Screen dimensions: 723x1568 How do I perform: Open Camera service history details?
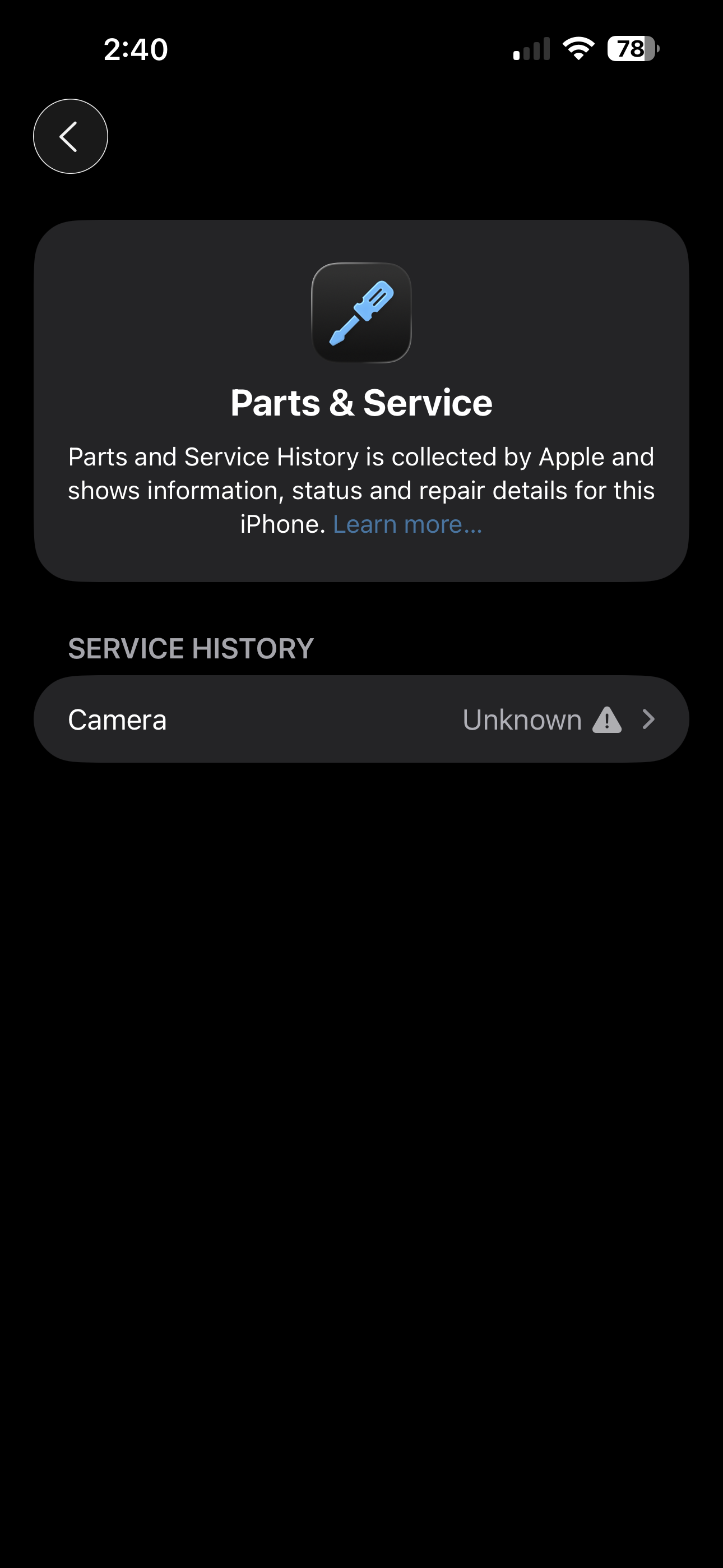point(361,720)
